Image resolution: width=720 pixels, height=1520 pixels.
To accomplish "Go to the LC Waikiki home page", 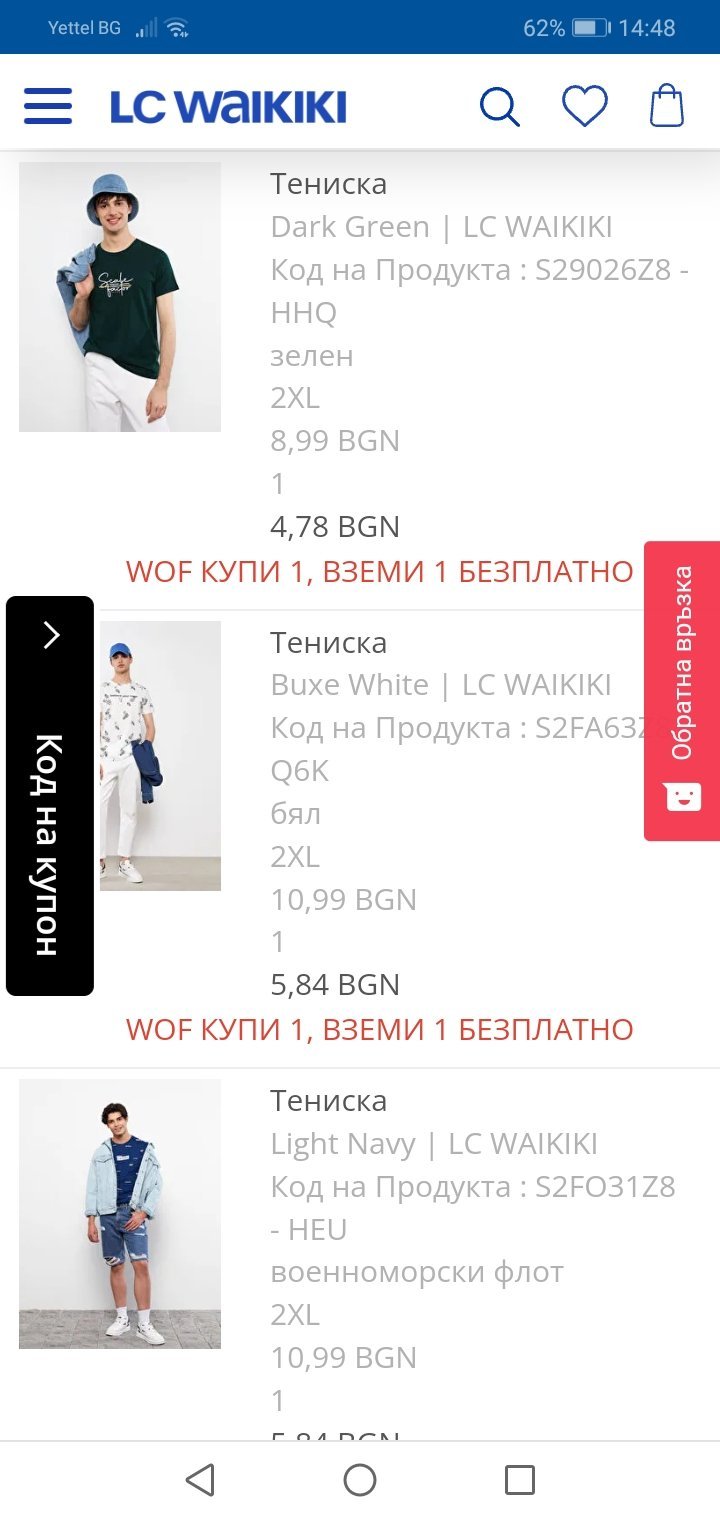I will (x=228, y=107).
